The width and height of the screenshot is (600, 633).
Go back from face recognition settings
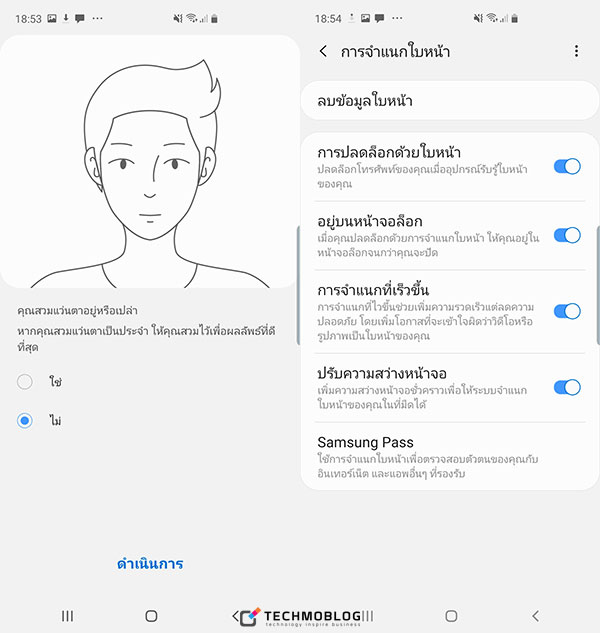click(x=323, y=51)
